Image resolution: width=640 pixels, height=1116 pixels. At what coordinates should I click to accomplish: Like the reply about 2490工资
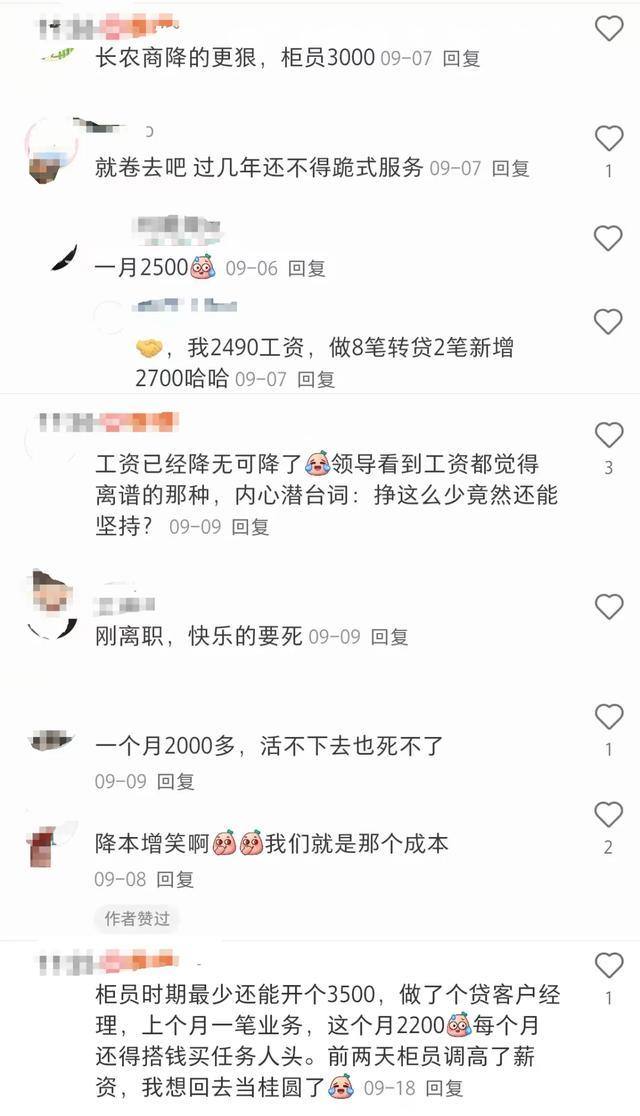click(609, 322)
